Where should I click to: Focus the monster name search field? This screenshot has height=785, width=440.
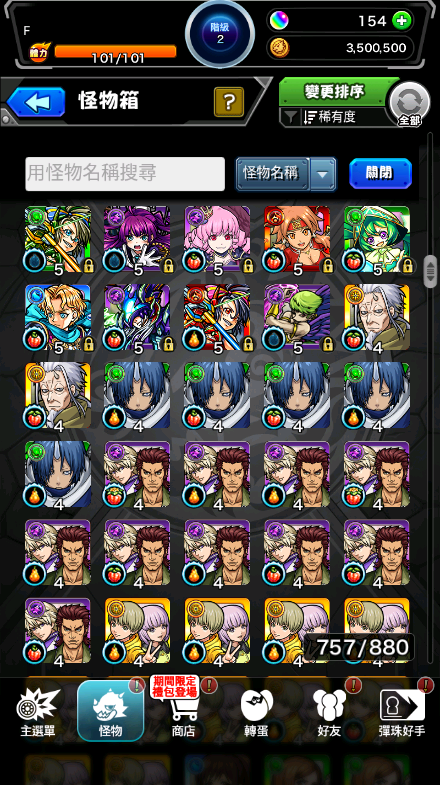click(125, 174)
